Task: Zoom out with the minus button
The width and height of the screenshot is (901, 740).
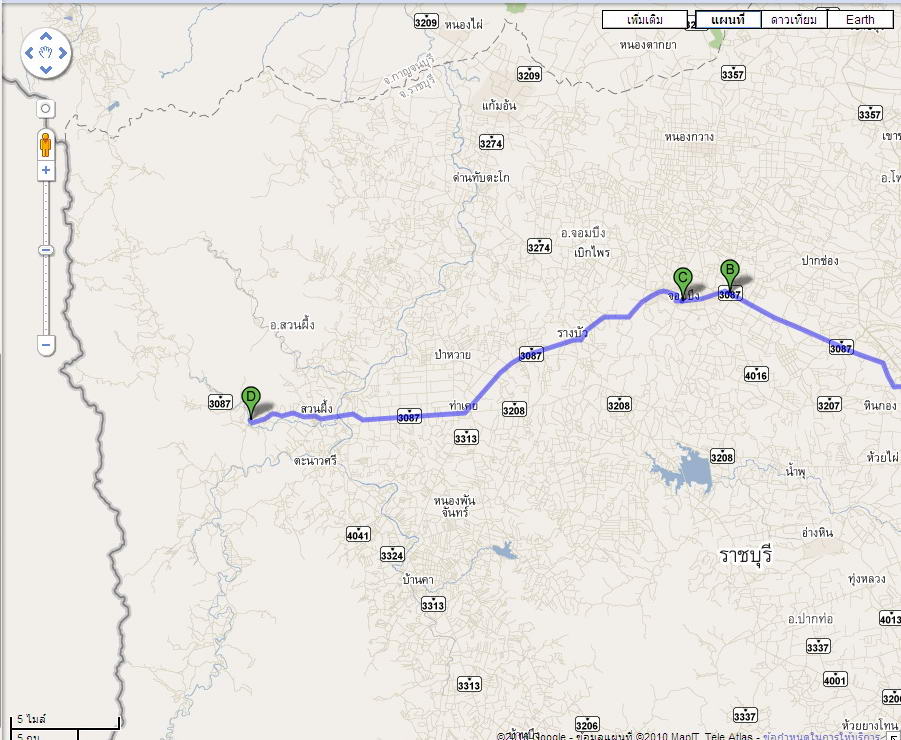Action: pos(45,345)
